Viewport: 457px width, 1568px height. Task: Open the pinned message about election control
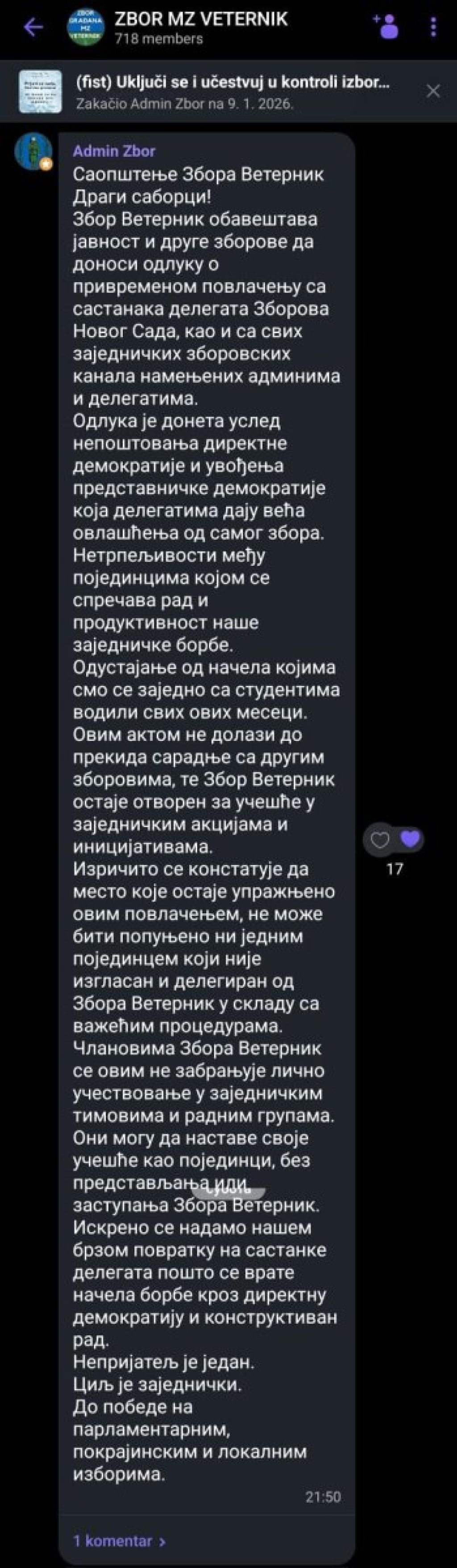pyautogui.click(x=231, y=92)
